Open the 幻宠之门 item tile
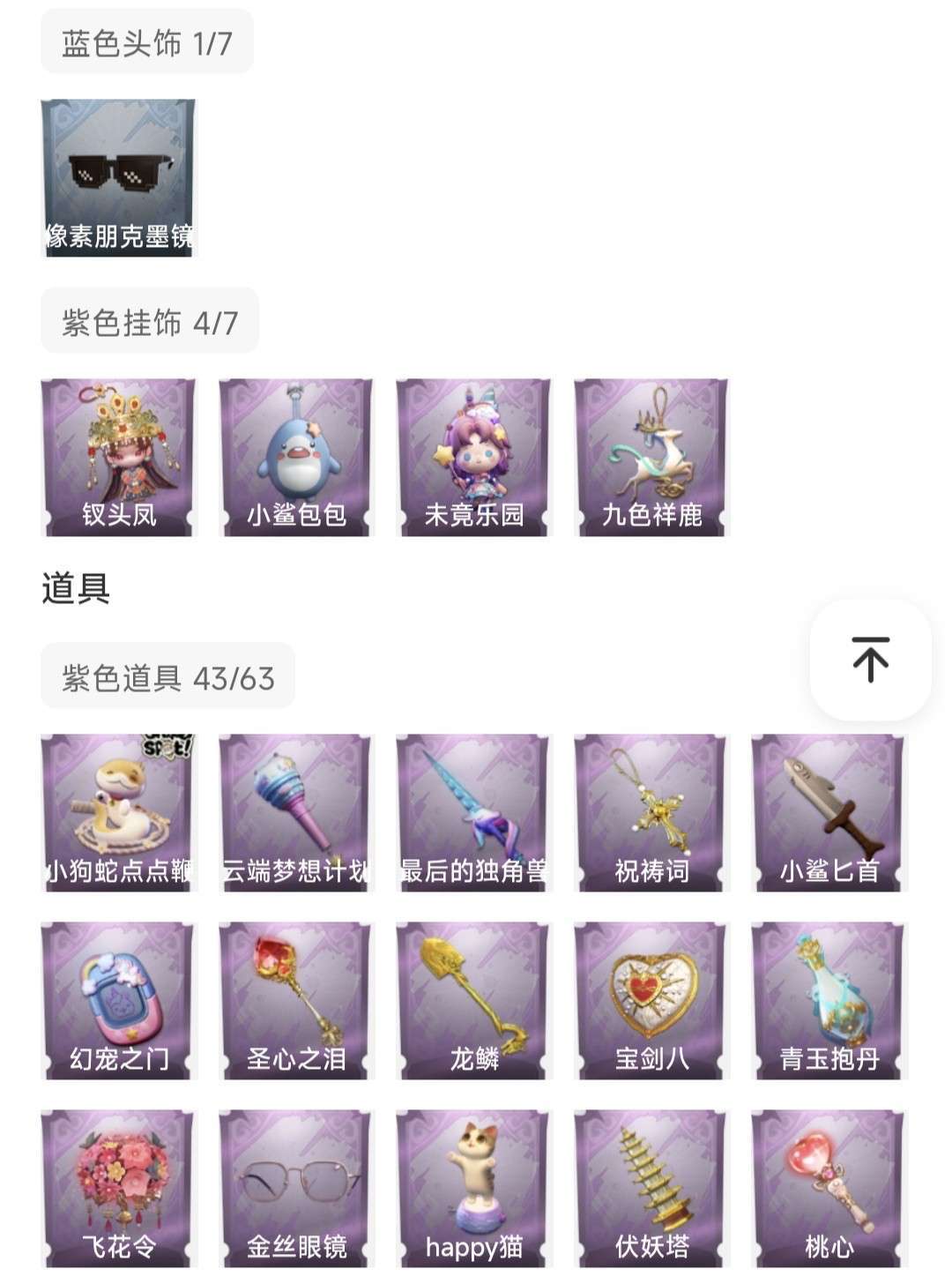 (x=118, y=1000)
